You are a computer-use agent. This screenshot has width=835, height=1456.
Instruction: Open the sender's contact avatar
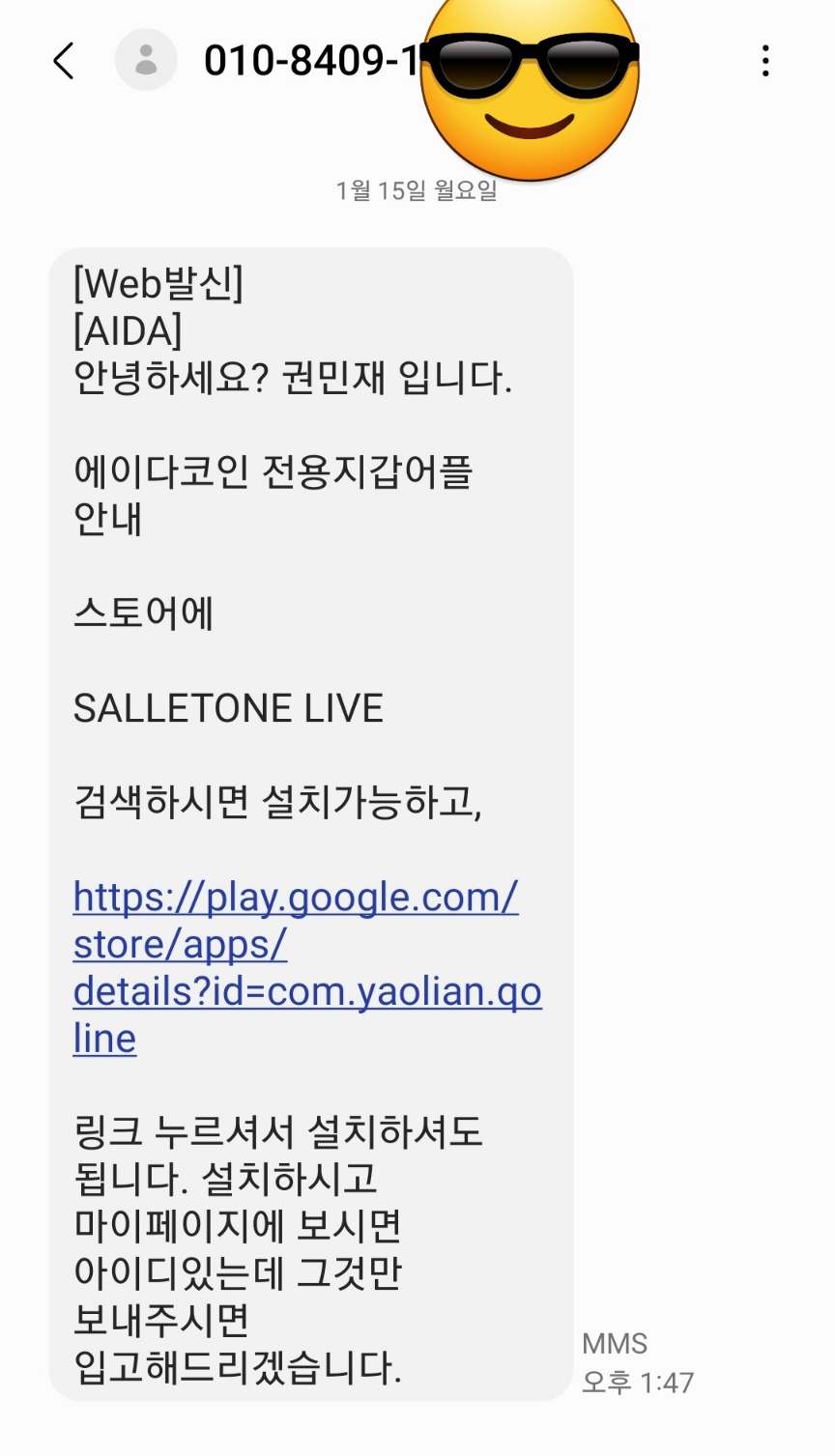tap(146, 61)
